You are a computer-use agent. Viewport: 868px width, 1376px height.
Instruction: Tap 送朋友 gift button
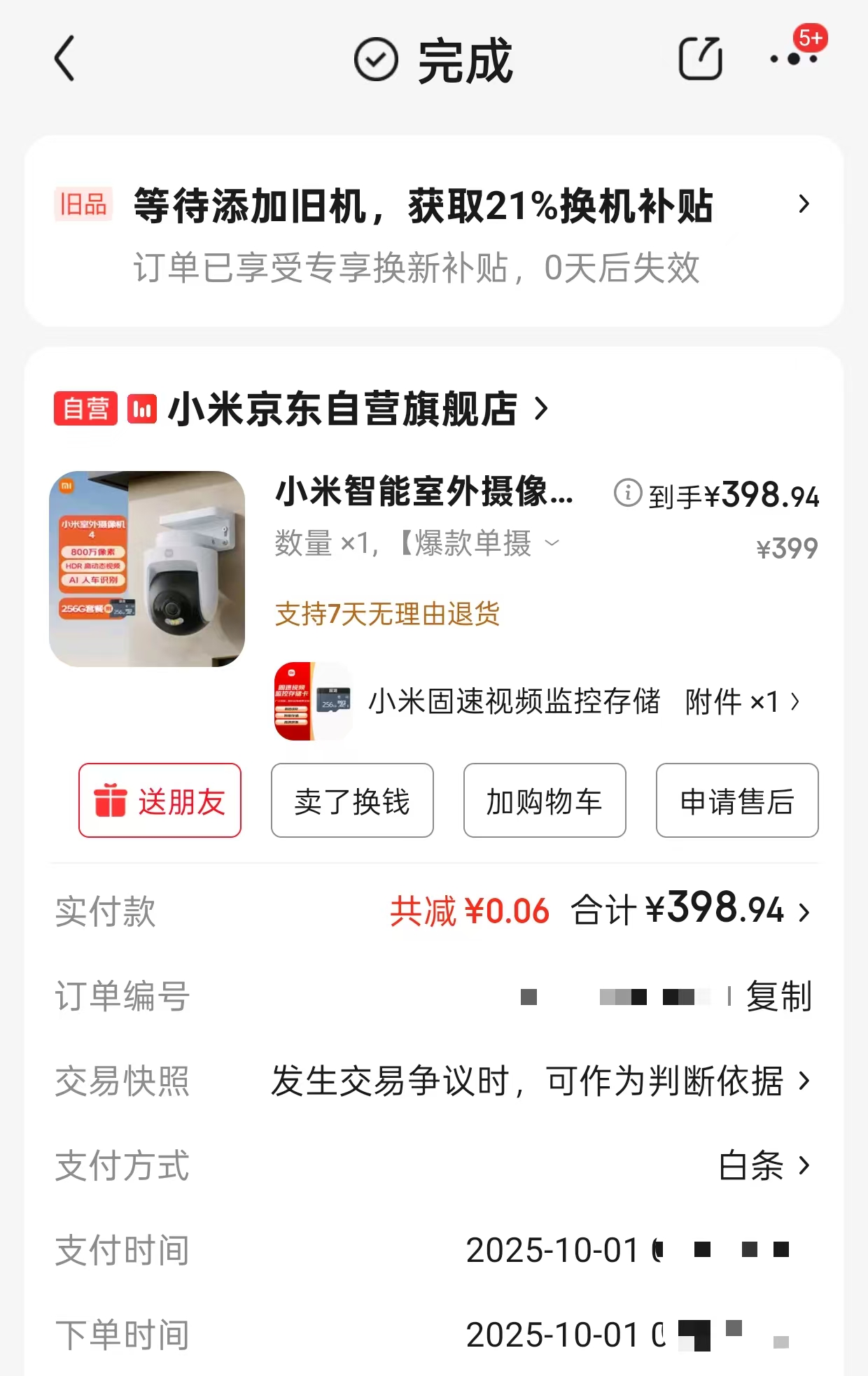click(x=160, y=801)
